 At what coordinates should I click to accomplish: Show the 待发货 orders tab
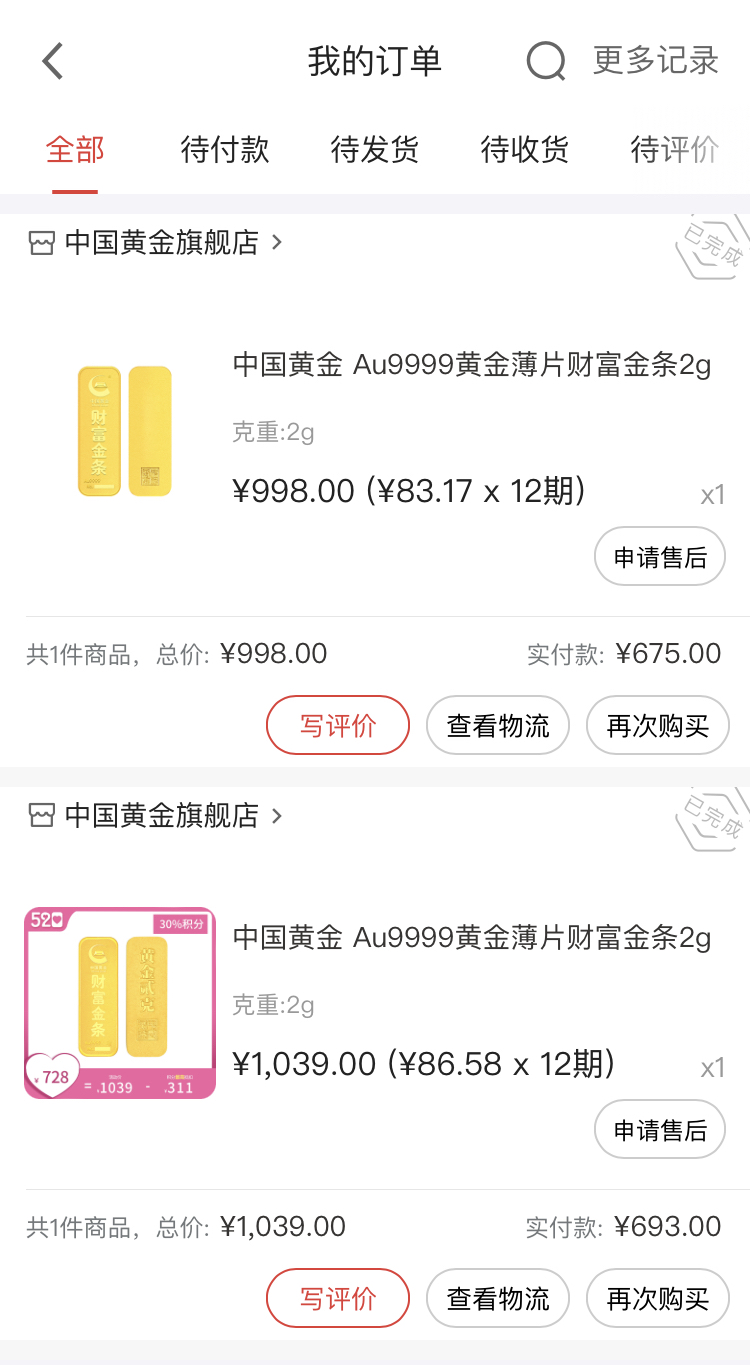[x=375, y=150]
